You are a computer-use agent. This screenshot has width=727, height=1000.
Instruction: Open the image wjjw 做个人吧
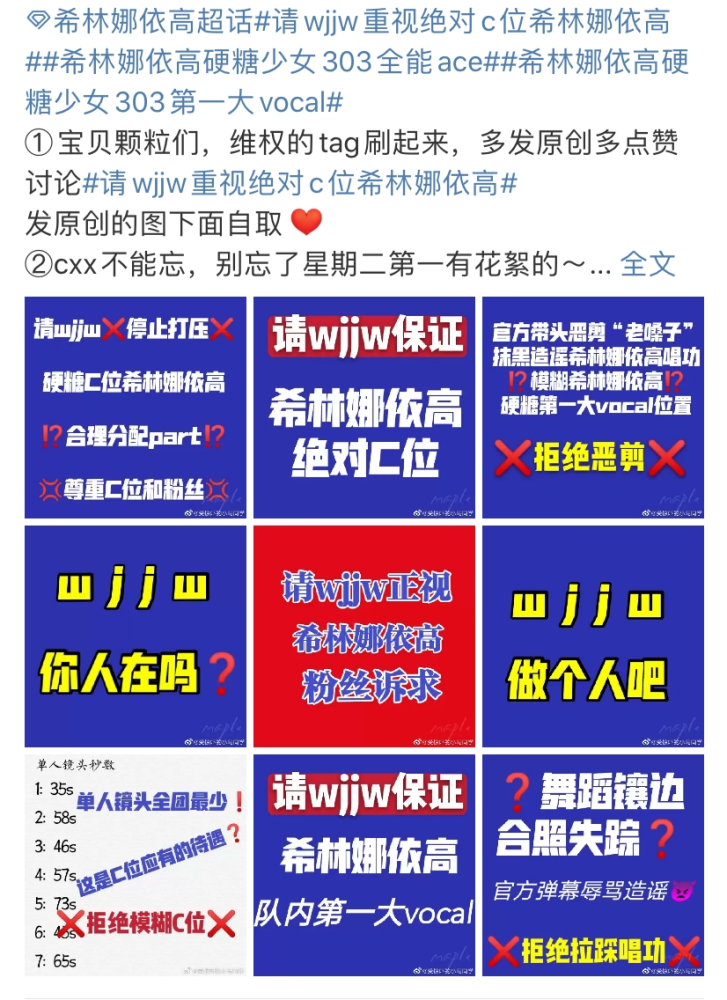coord(593,636)
